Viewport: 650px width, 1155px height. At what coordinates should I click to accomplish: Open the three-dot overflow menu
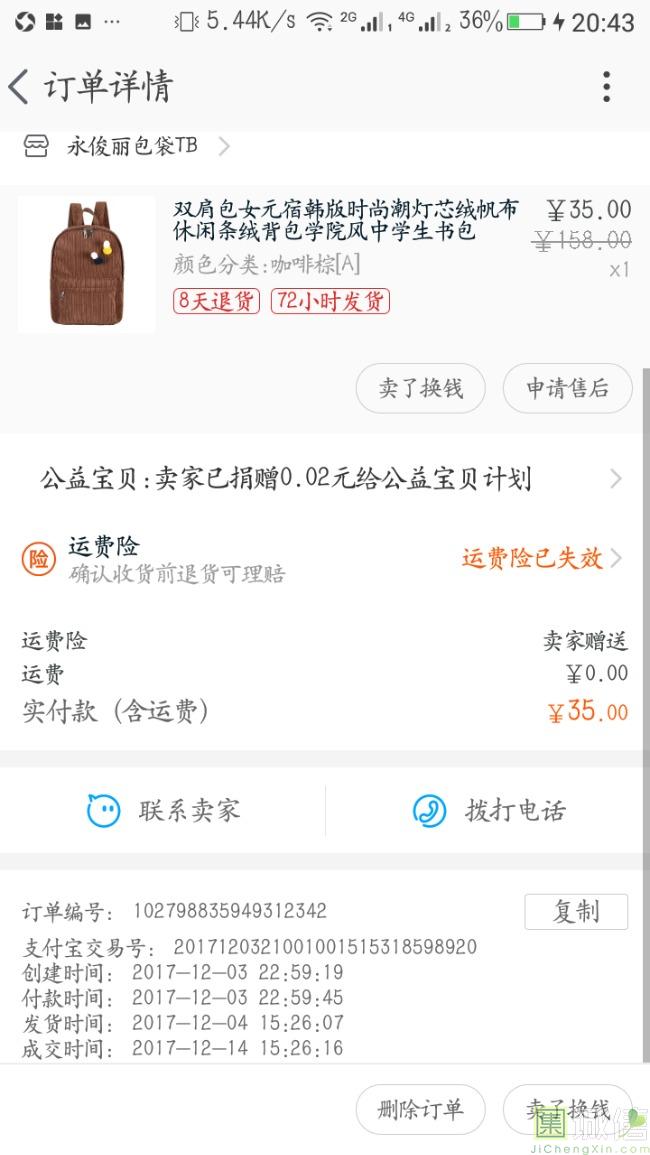606,87
